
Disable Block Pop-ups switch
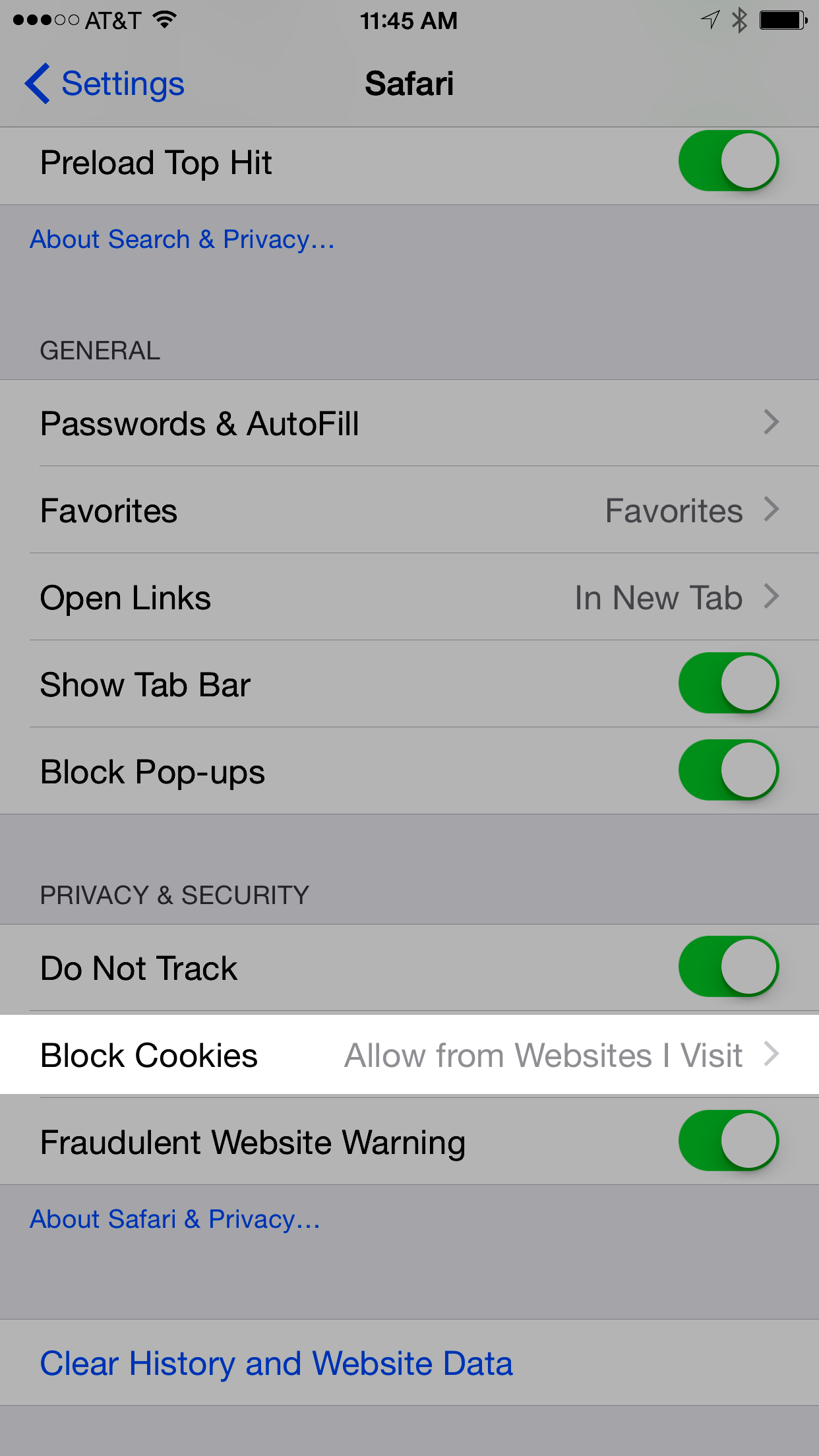point(728,770)
